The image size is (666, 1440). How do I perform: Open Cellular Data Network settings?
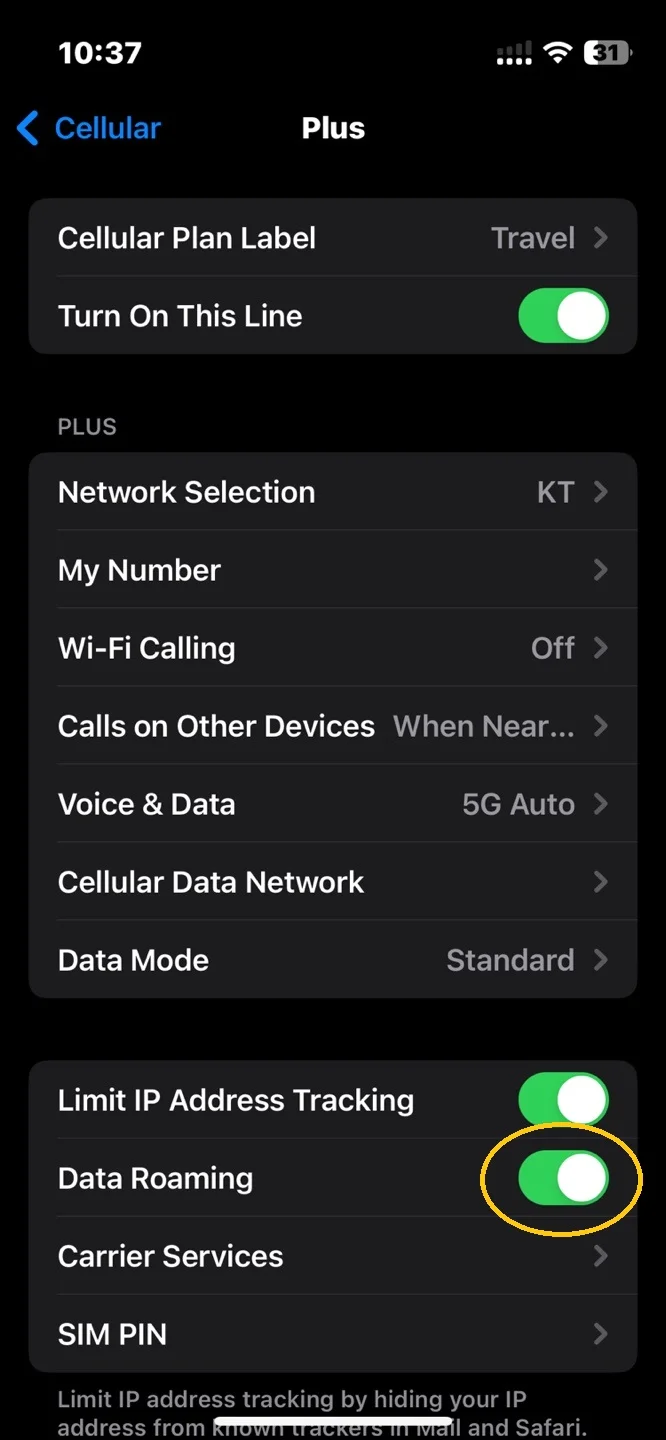[332, 882]
